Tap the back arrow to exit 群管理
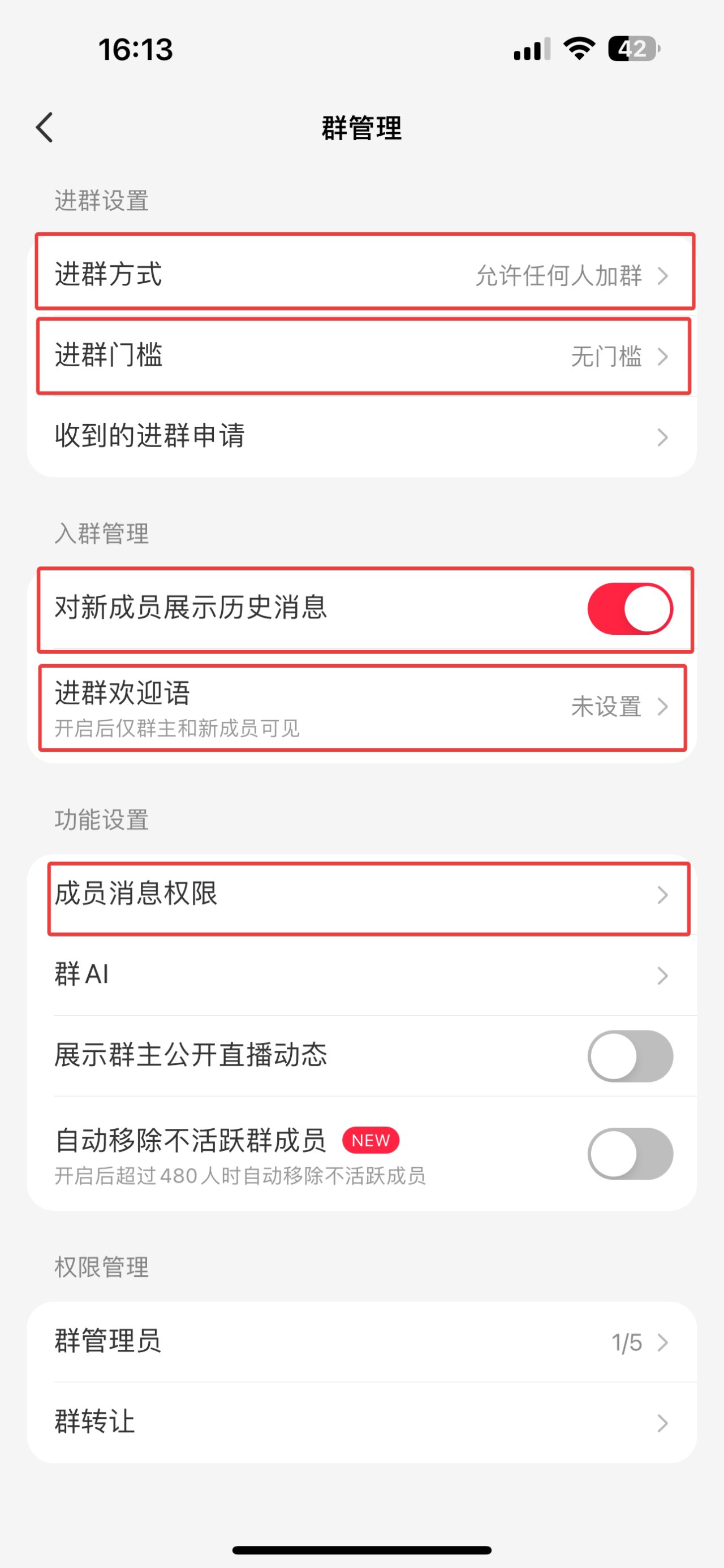The height and width of the screenshot is (1568, 724). [x=45, y=128]
